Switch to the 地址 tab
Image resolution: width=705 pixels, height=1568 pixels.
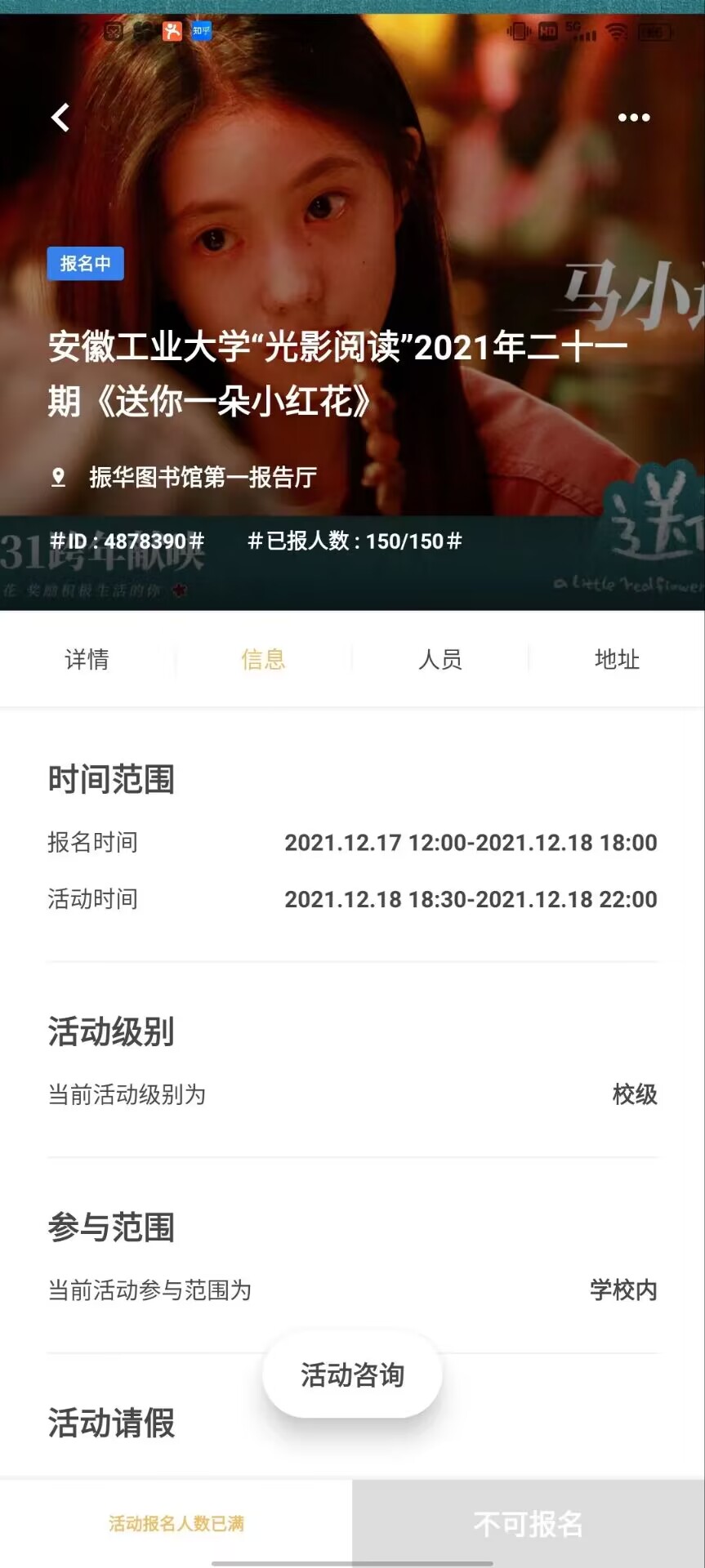[x=617, y=659]
